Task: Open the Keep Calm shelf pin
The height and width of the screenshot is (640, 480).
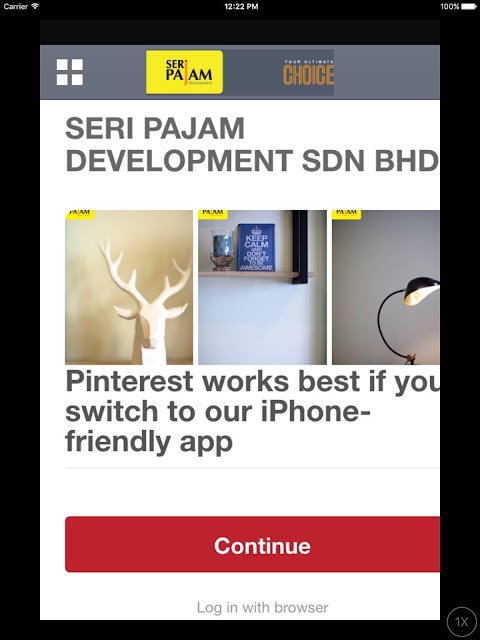Action: (262, 287)
